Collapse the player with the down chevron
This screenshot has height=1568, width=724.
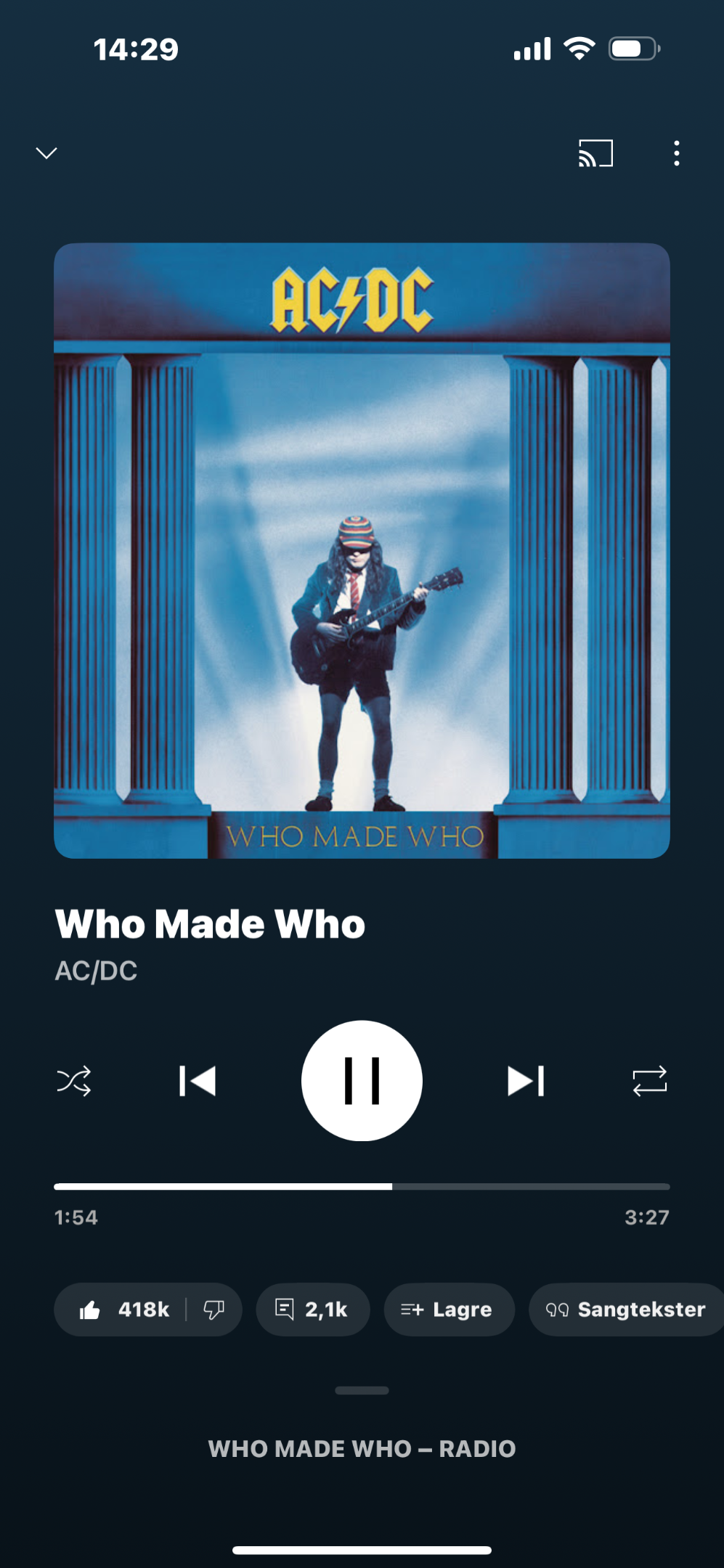click(46, 153)
